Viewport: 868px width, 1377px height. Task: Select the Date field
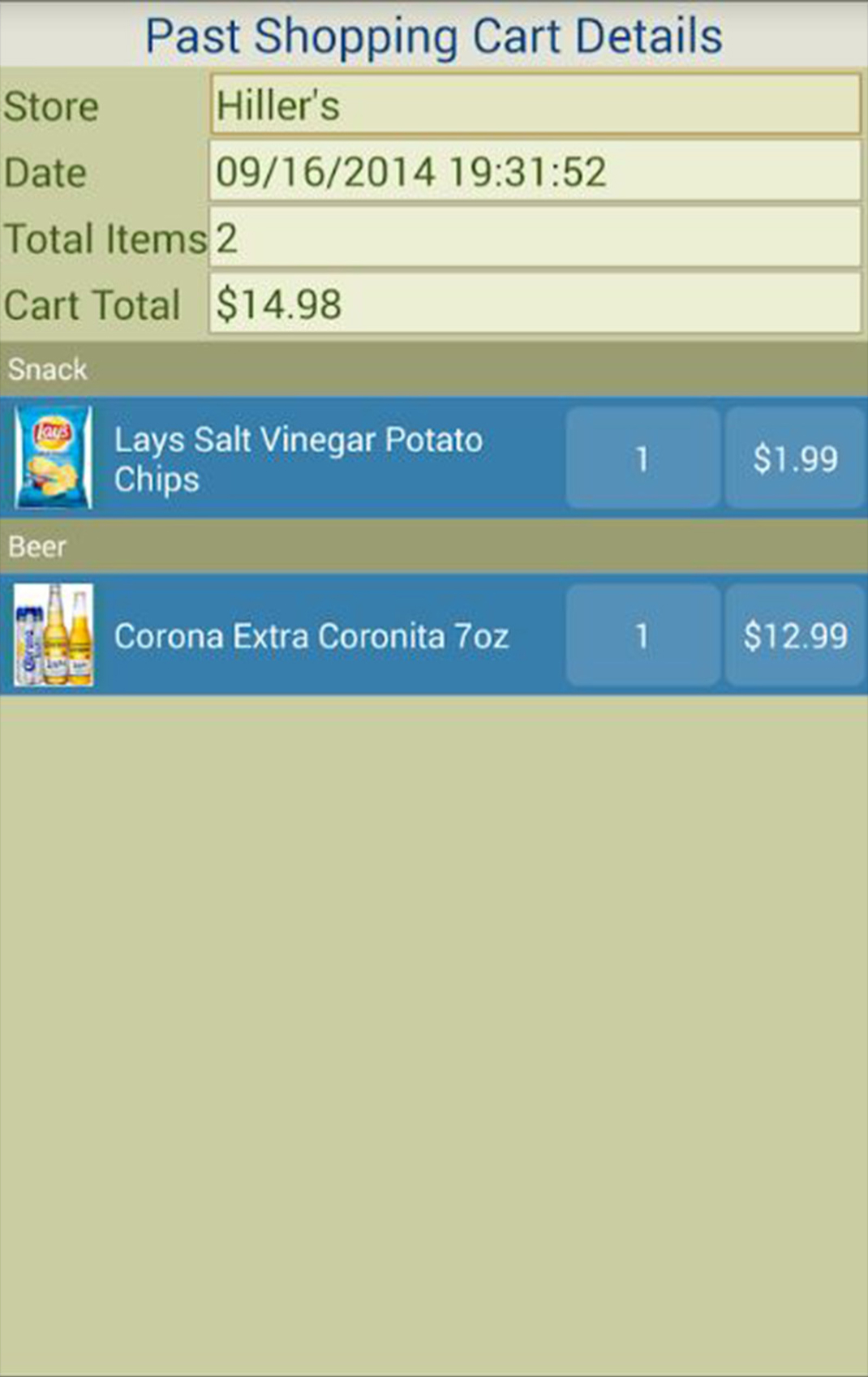[x=535, y=171]
